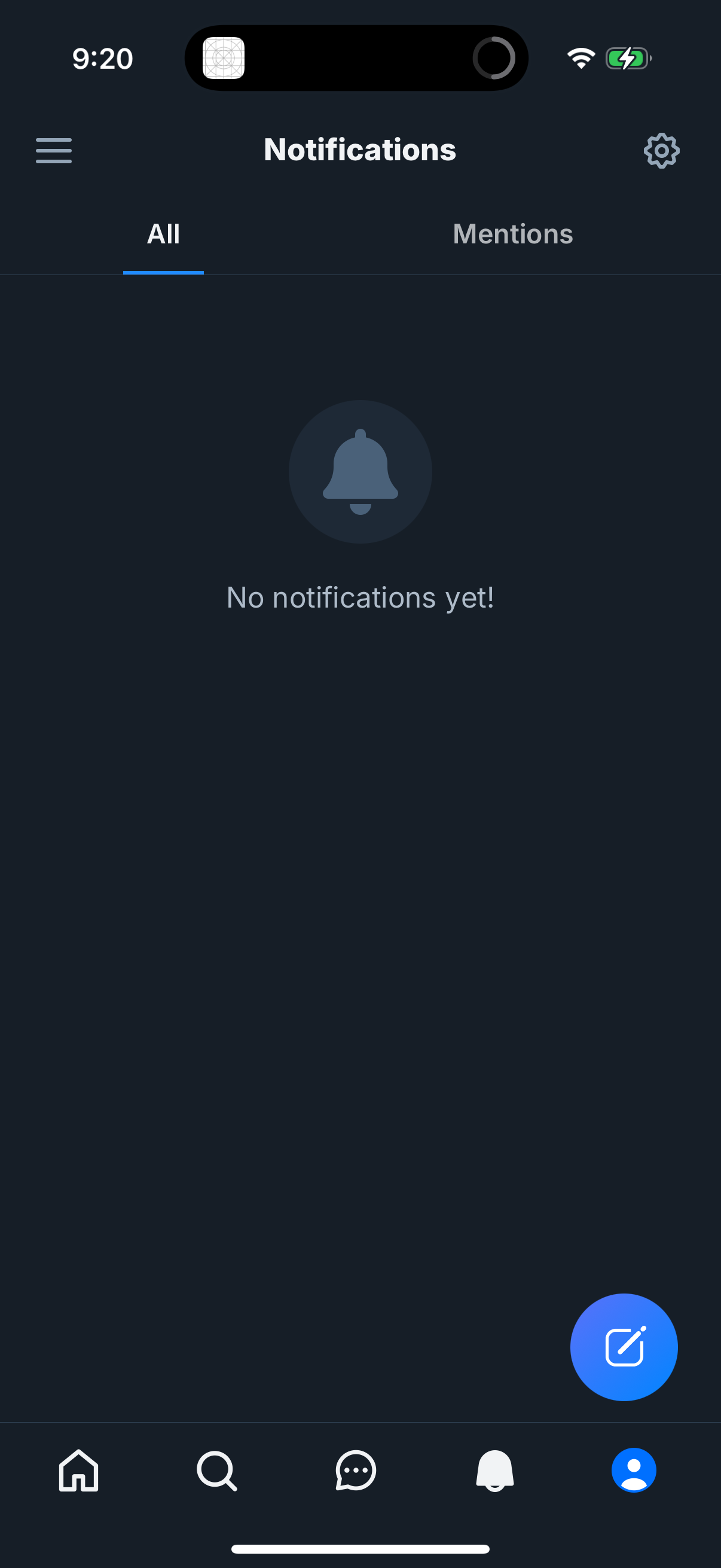This screenshot has height=1568, width=721.
Task: Select the notifications bell icon in bottom bar
Action: pos(494,1472)
